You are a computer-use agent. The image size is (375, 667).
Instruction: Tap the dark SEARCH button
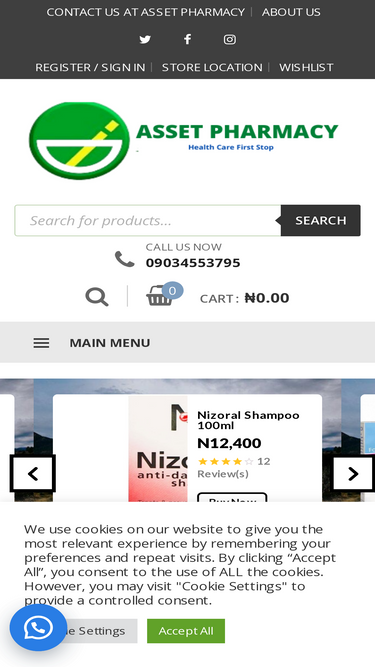point(321,220)
